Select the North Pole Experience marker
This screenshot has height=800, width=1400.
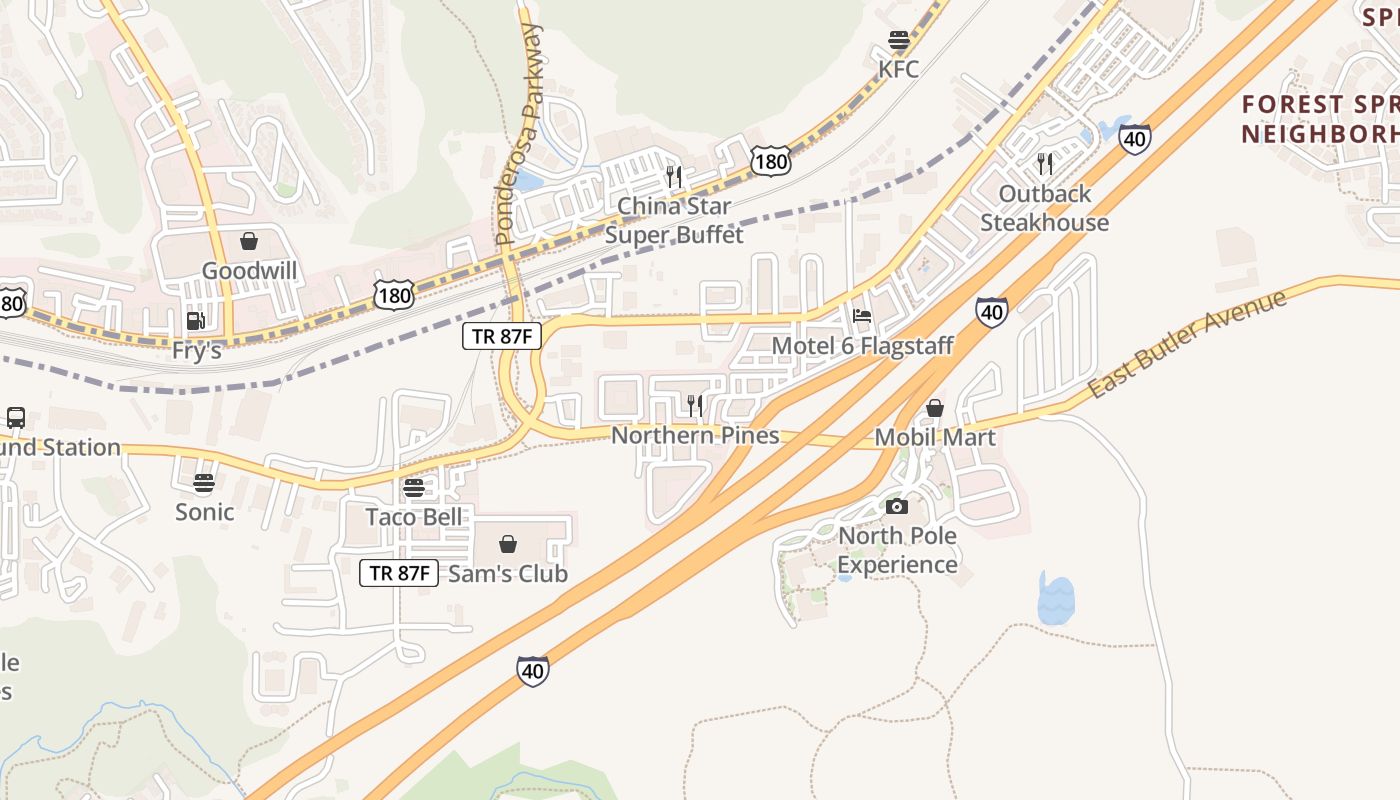pyautogui.click(x=897, y=506)
